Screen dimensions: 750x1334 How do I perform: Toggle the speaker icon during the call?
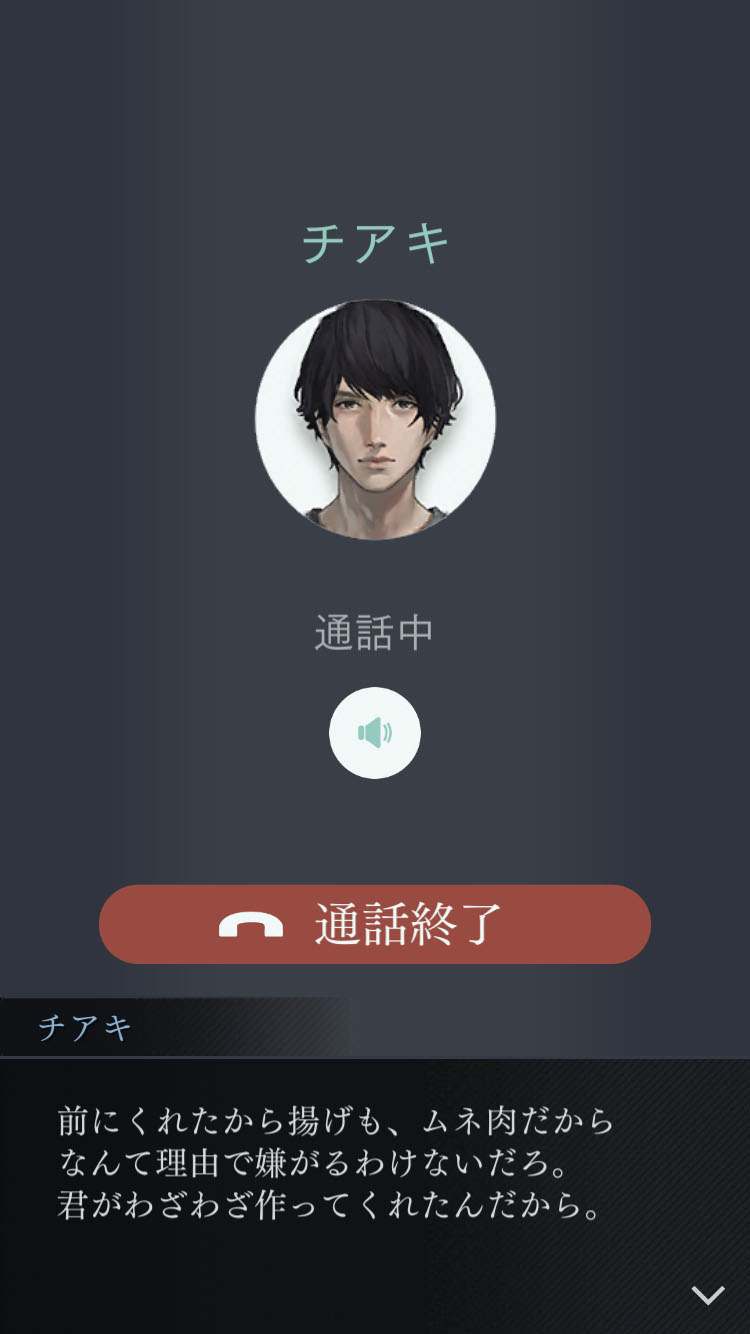(375, 733)
